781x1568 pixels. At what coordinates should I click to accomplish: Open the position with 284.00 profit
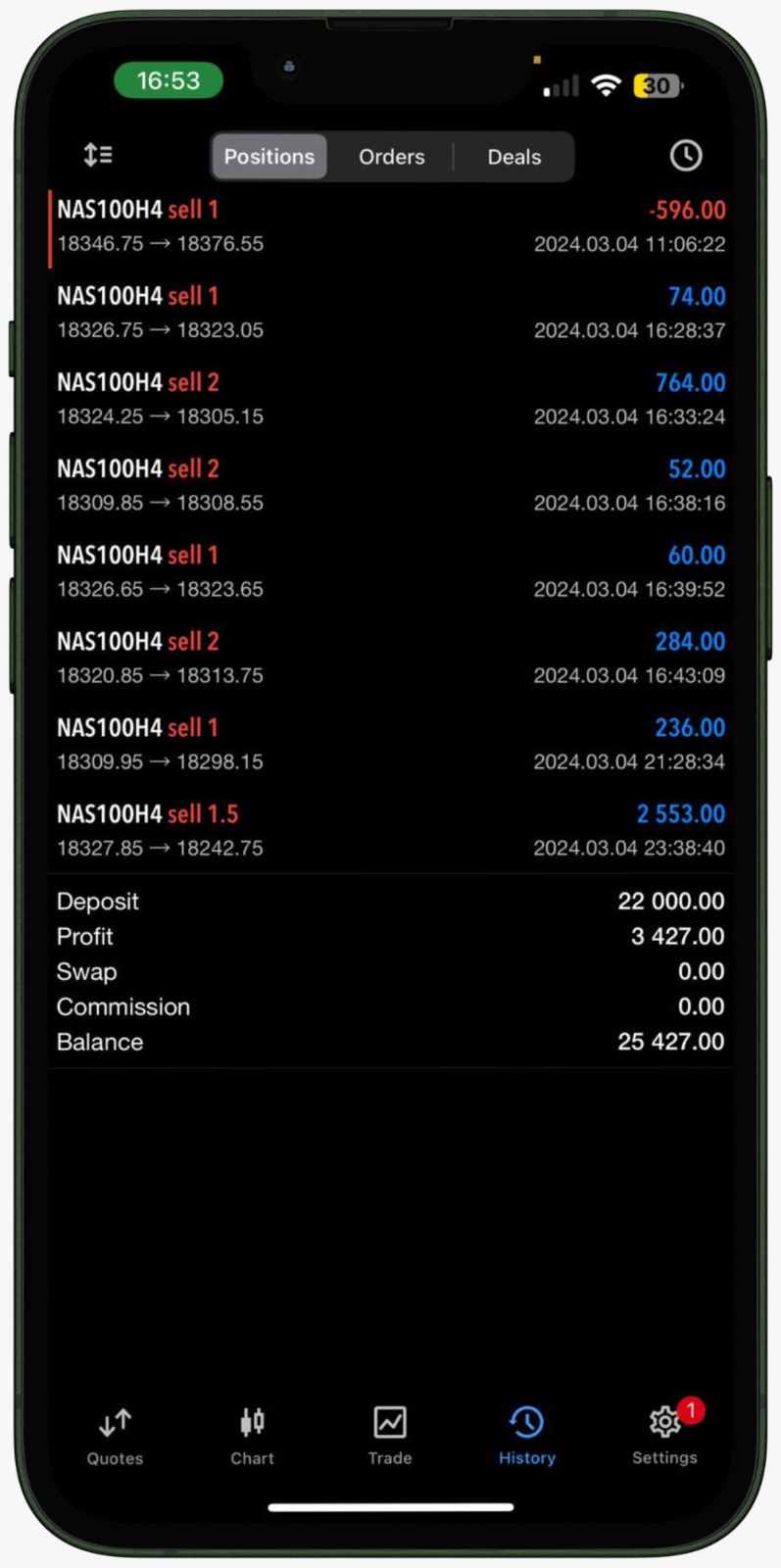tap(390, 658)
